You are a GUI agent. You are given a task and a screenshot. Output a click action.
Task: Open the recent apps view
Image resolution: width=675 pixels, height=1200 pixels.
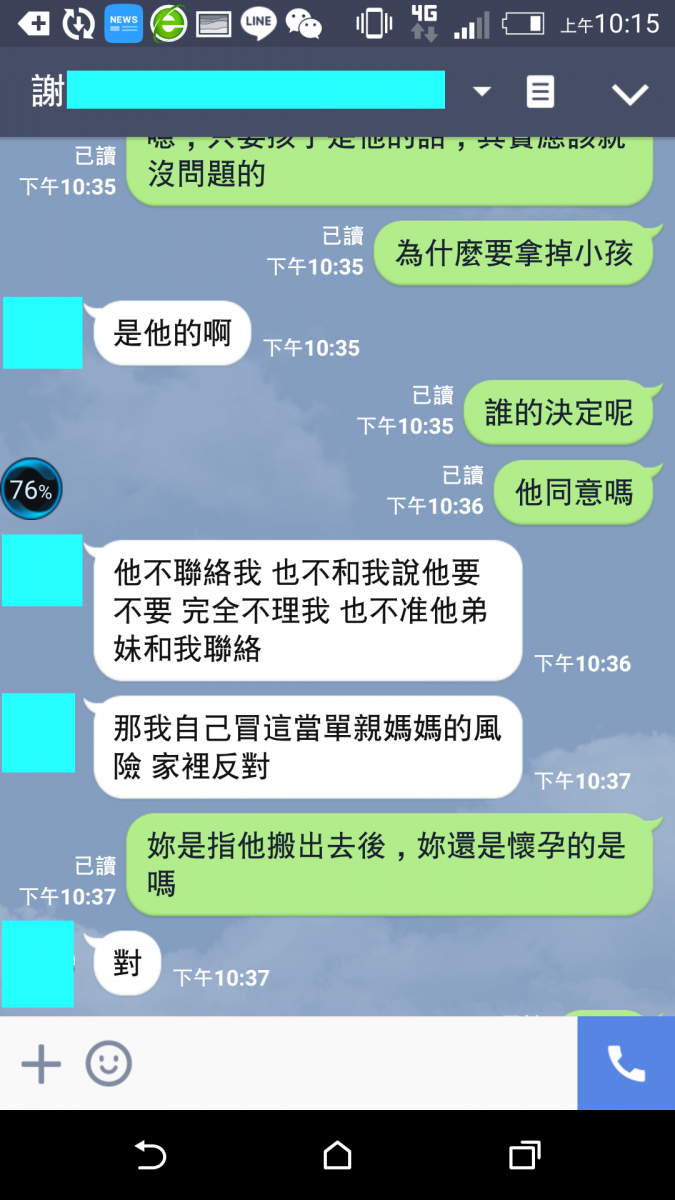point(524,1156)
